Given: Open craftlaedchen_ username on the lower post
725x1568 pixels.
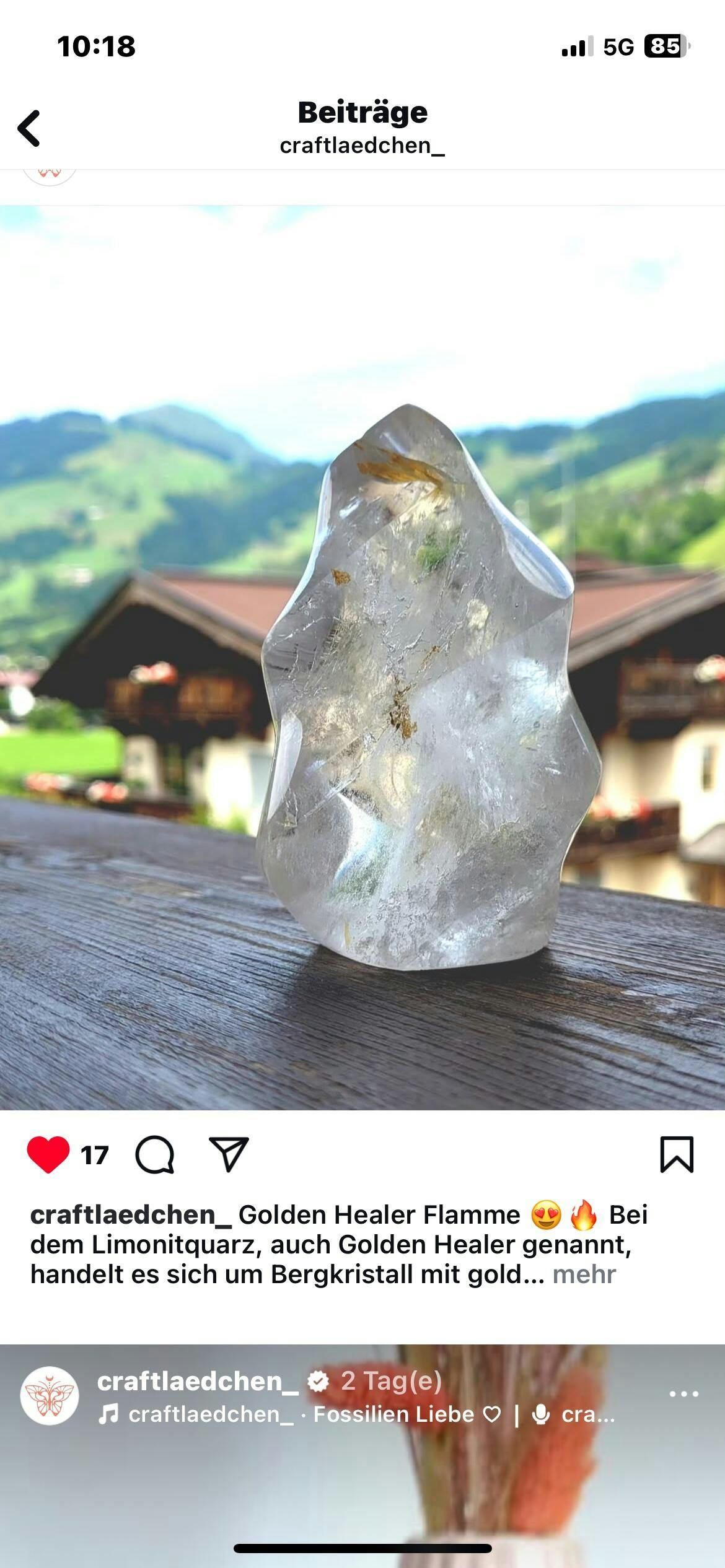Looking at the screenshot, I should tap(198, 1381).
